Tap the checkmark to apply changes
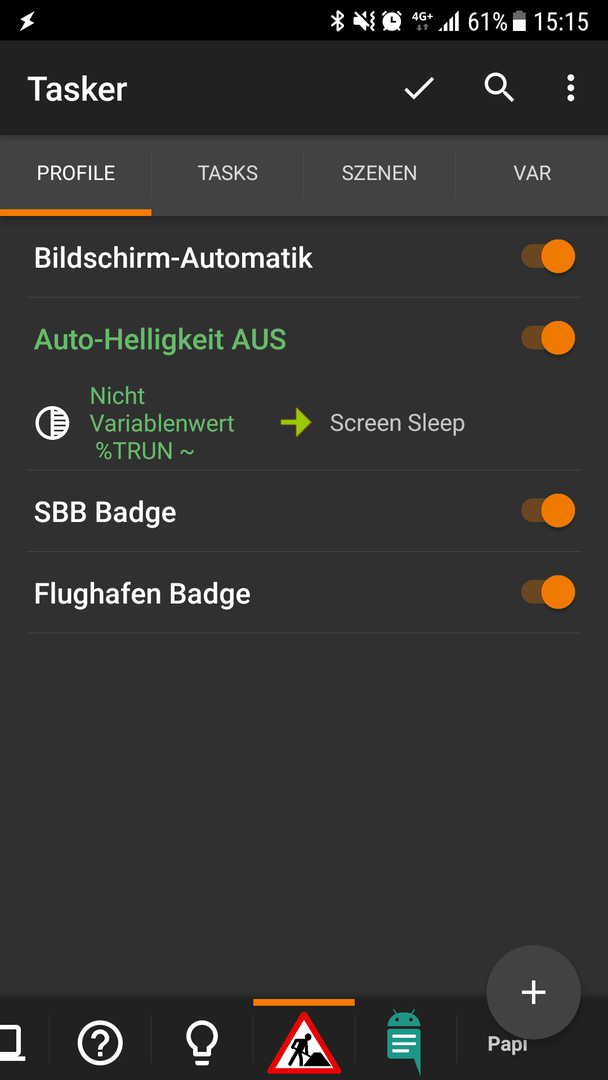Screen dimensions: 608x1080 click(419, 88)
